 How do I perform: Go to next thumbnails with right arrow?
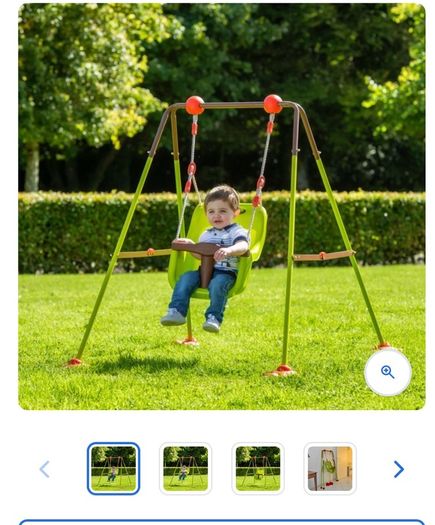(x=398, y=469)
